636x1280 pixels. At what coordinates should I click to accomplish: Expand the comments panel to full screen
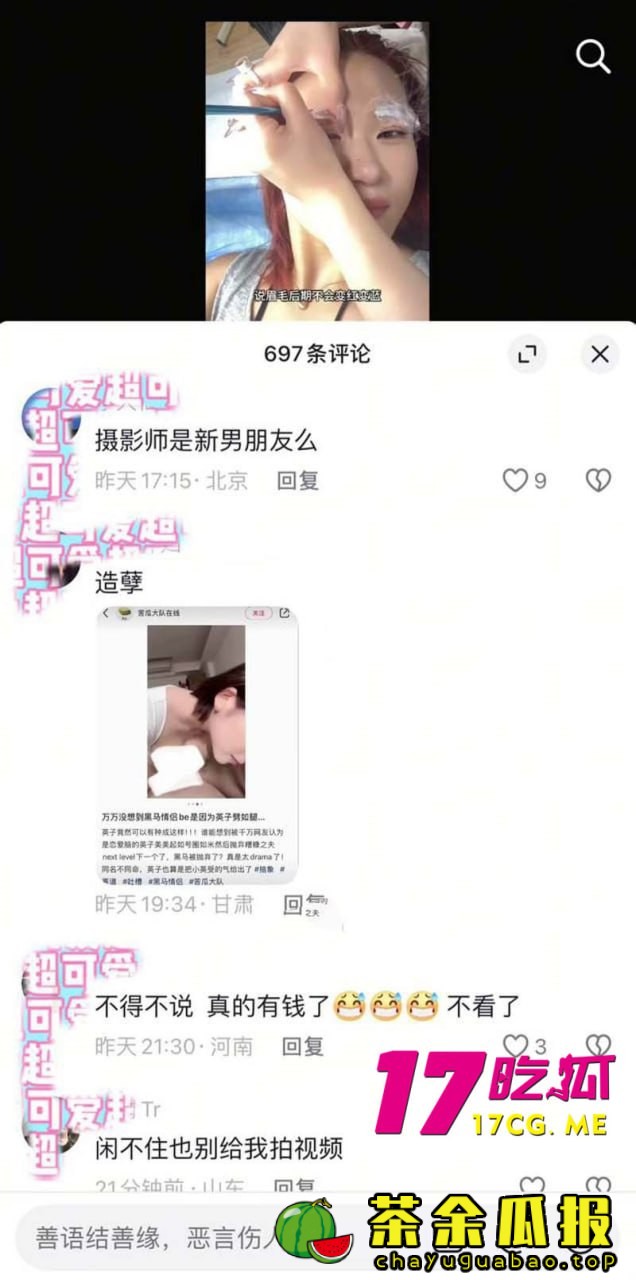[x=527, y=354]
